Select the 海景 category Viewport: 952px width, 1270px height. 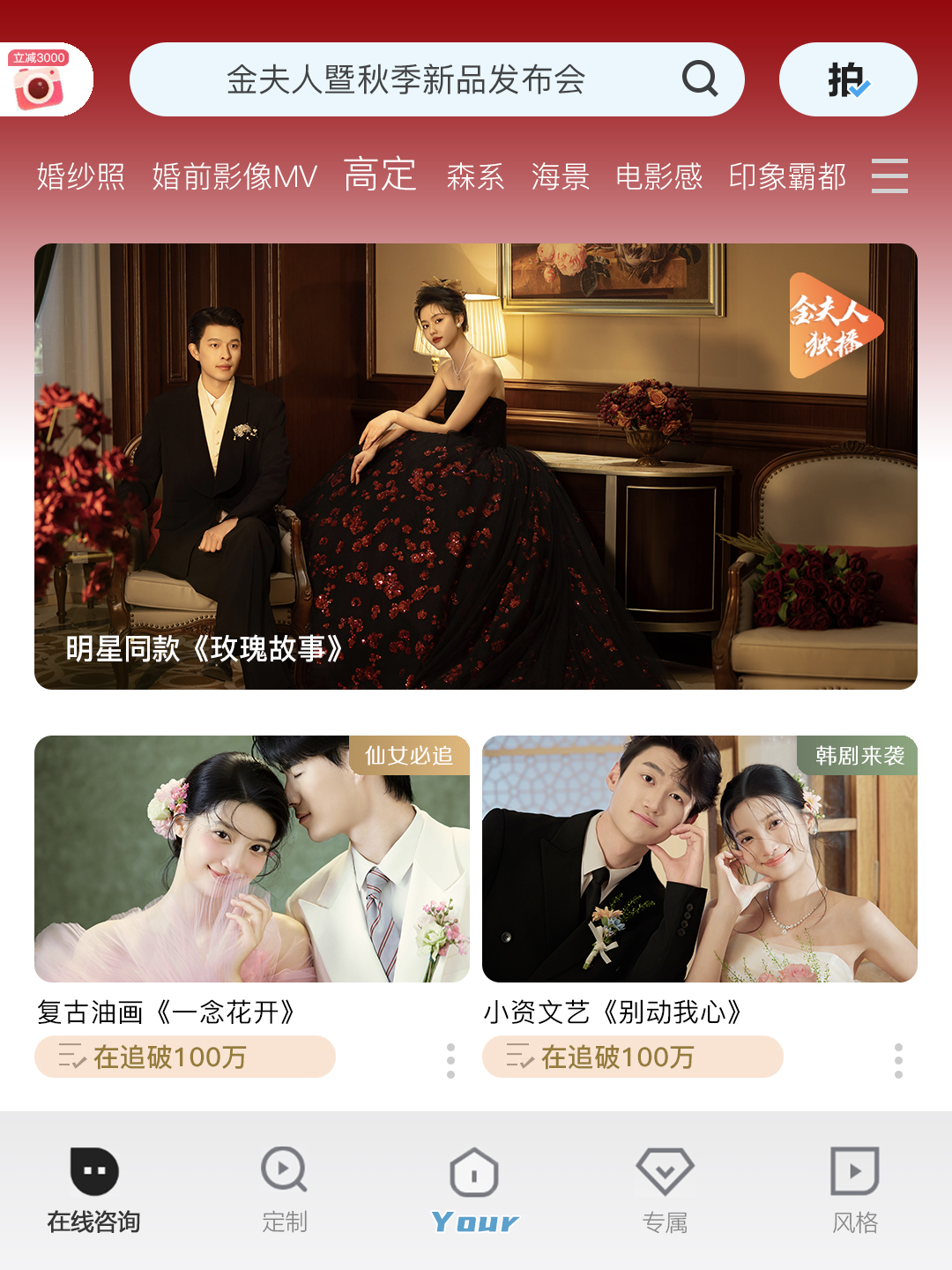(x=560, y=176)
